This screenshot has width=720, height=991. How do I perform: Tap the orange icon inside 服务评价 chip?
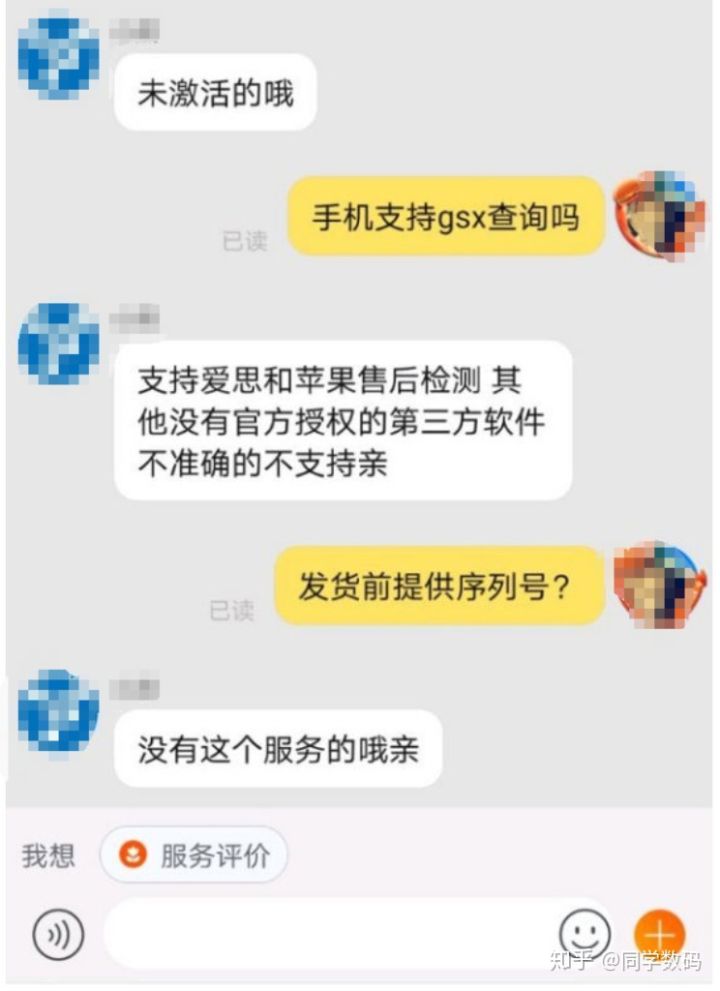131,856
